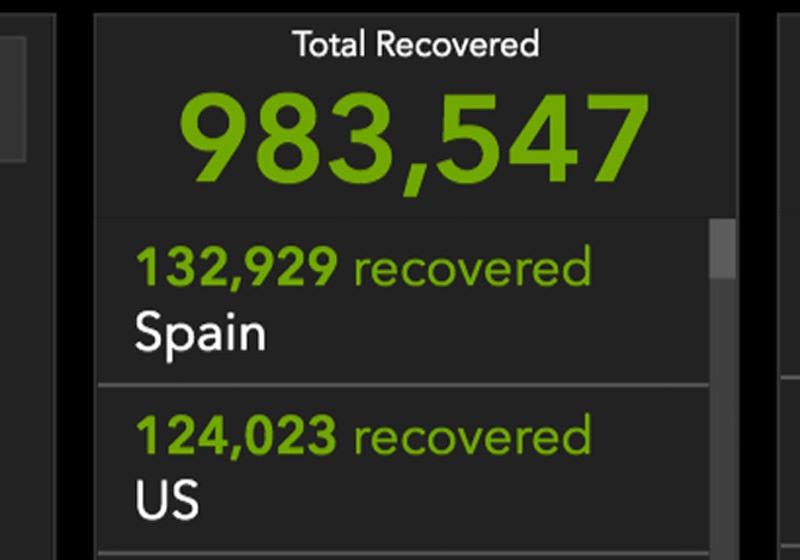Tap the recovered list scrollbar
Screen dimensions: 800x560
click(722, 250)
